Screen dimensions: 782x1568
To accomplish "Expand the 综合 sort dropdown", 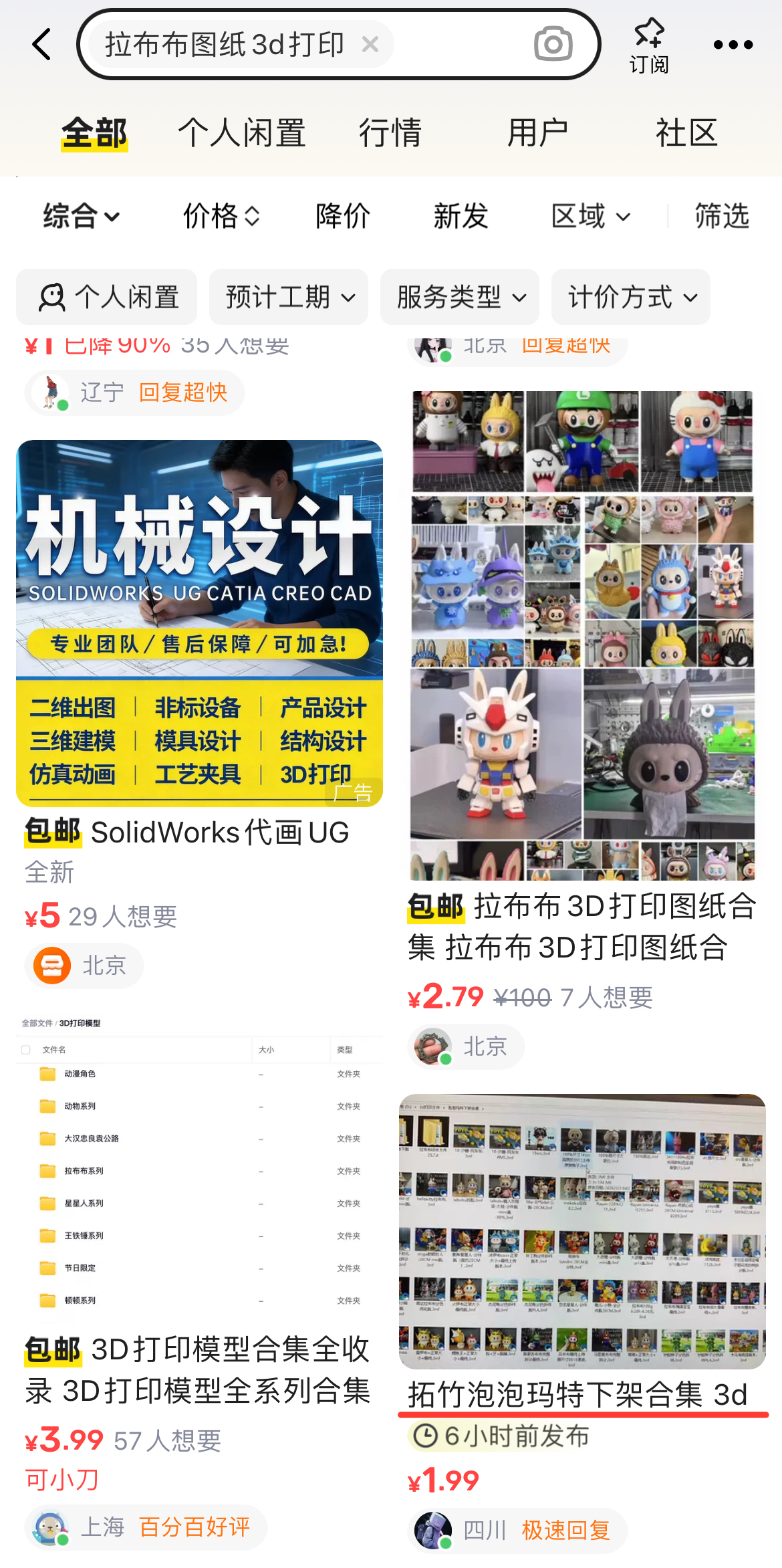I will [x=82, y=216].
